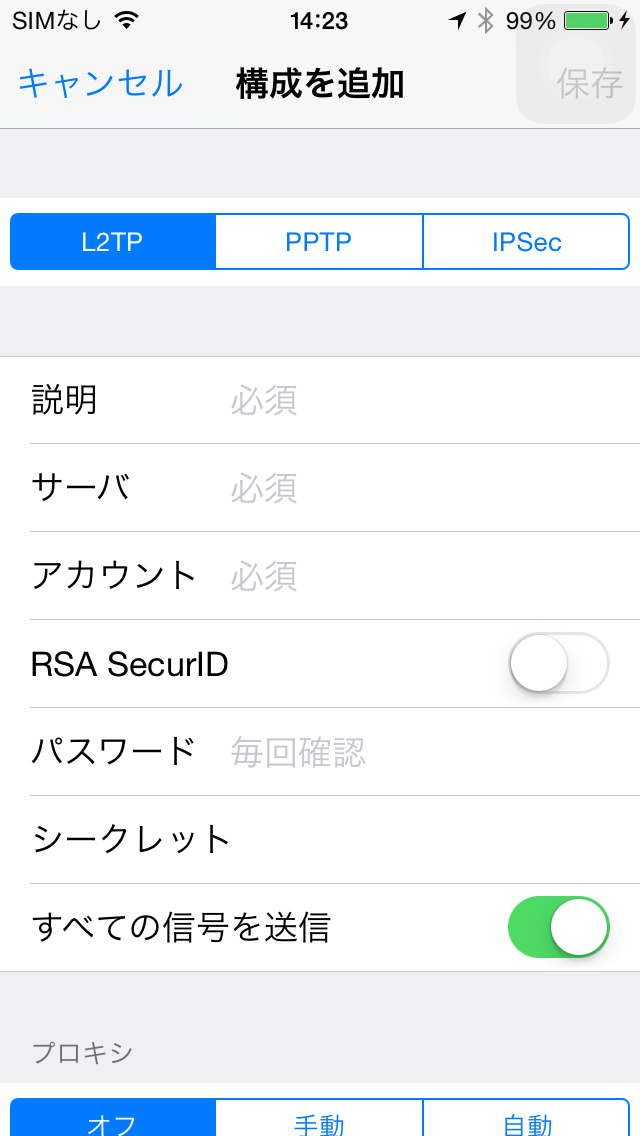Set proxy to 自動 automatic

tap(526, 1118)
